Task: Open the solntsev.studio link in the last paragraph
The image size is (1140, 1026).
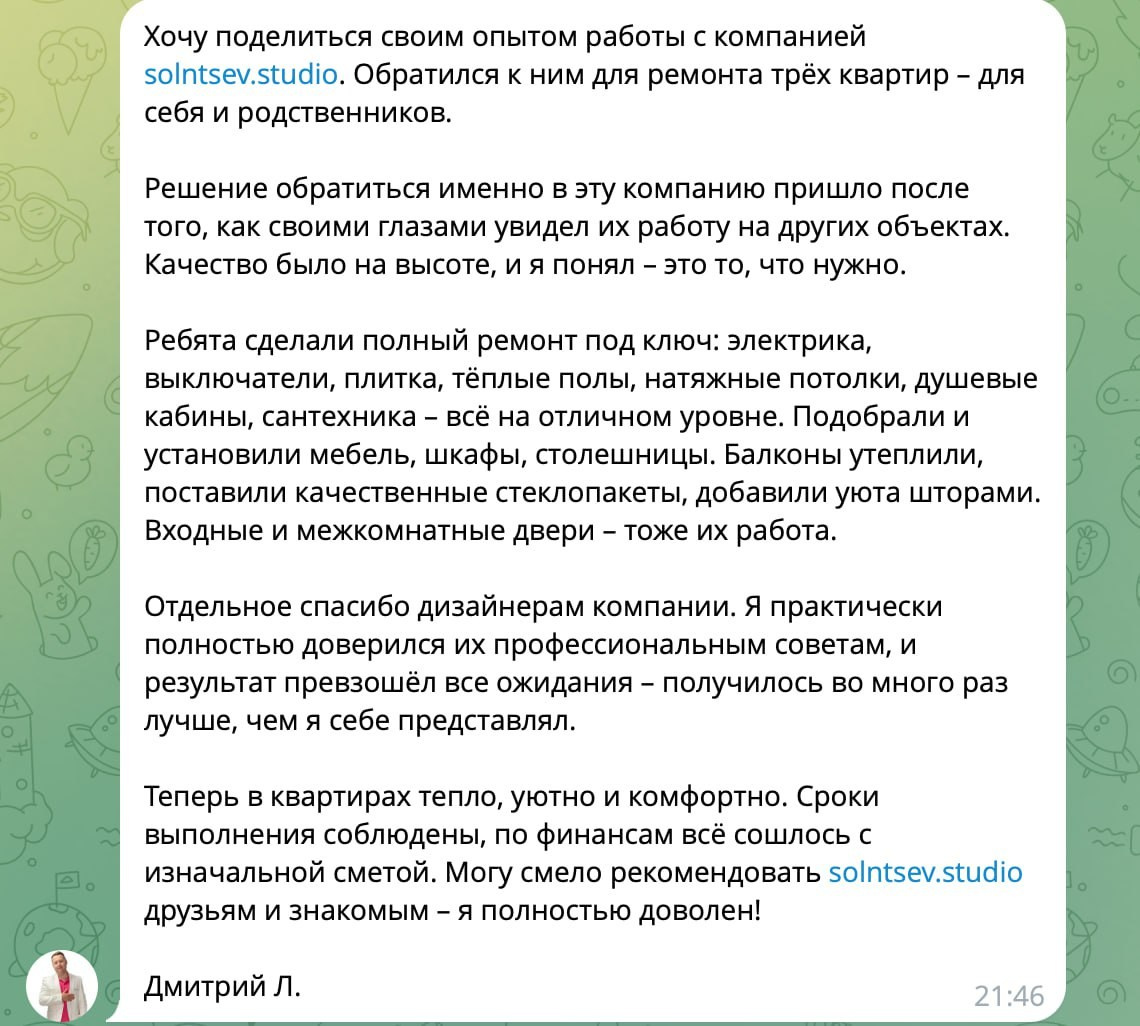Action: [925, 872]
